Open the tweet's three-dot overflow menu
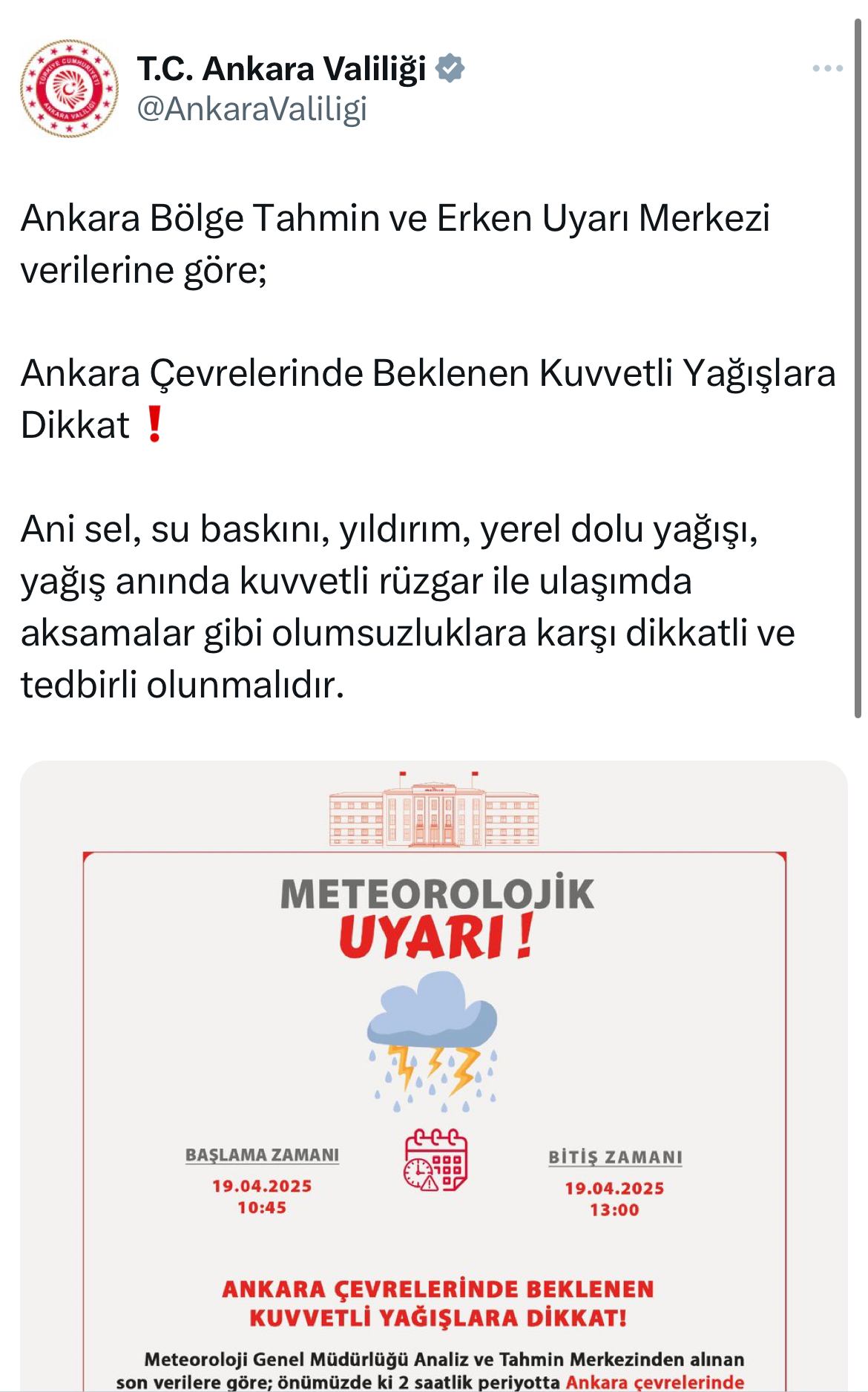Image resolution: width=868 pixels, height=1392 pixels. [x=827, y=68]
